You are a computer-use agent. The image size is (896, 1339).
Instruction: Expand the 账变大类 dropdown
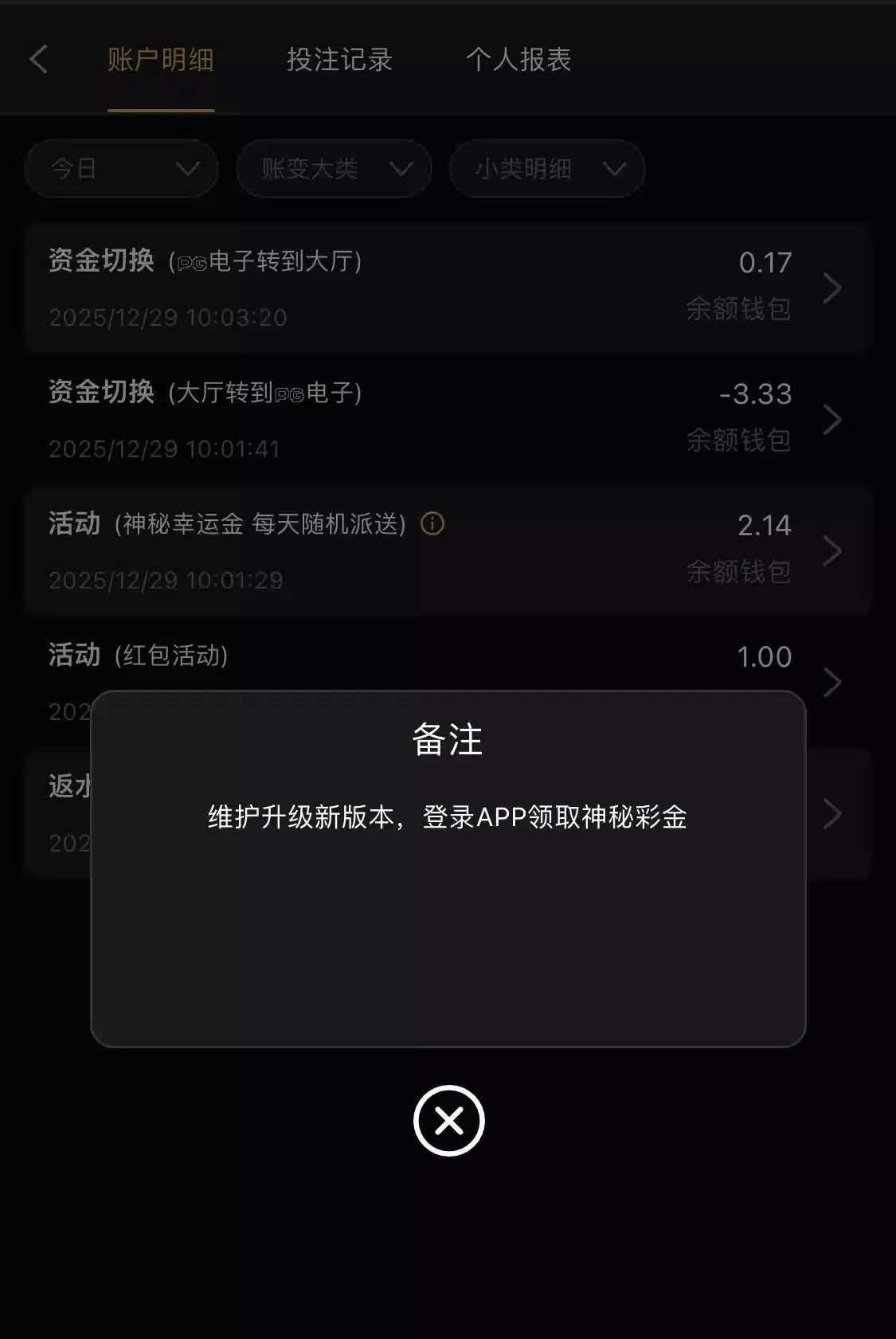click(335, 169)
